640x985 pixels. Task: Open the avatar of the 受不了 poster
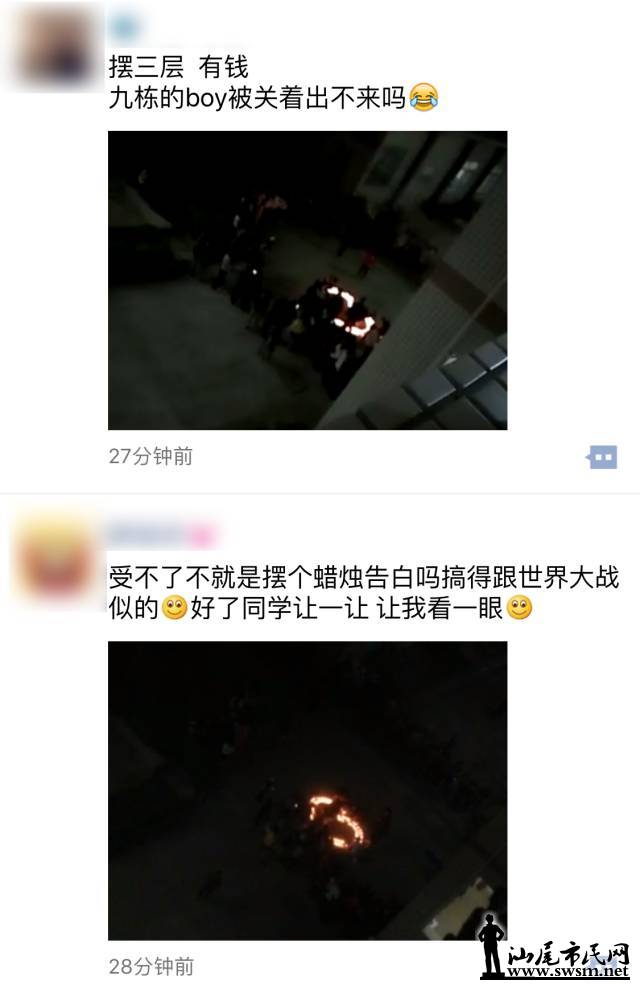tap(53, 555)
